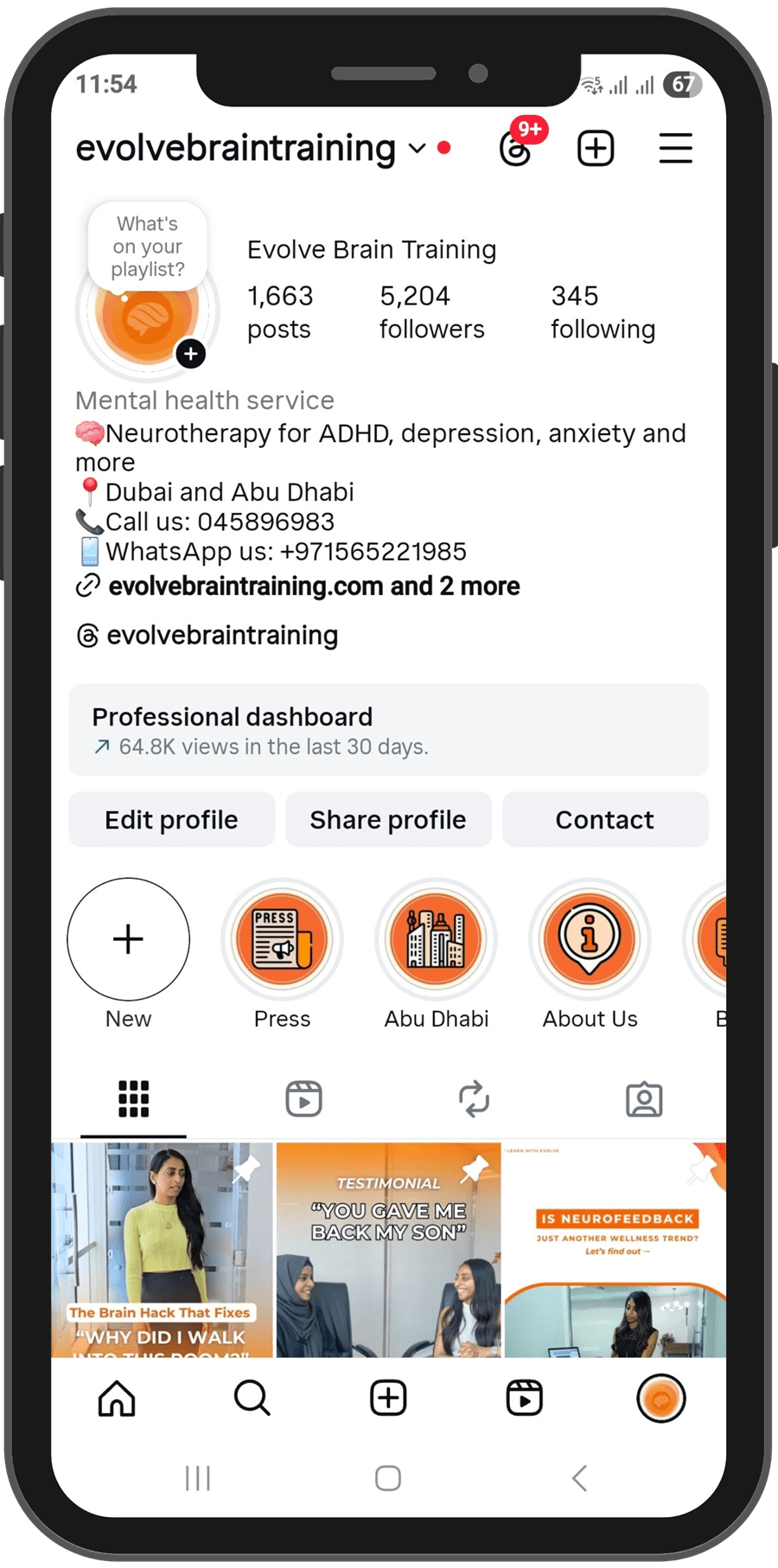
Task: Tap Edit profile button
Action: (x=171, y=819)
